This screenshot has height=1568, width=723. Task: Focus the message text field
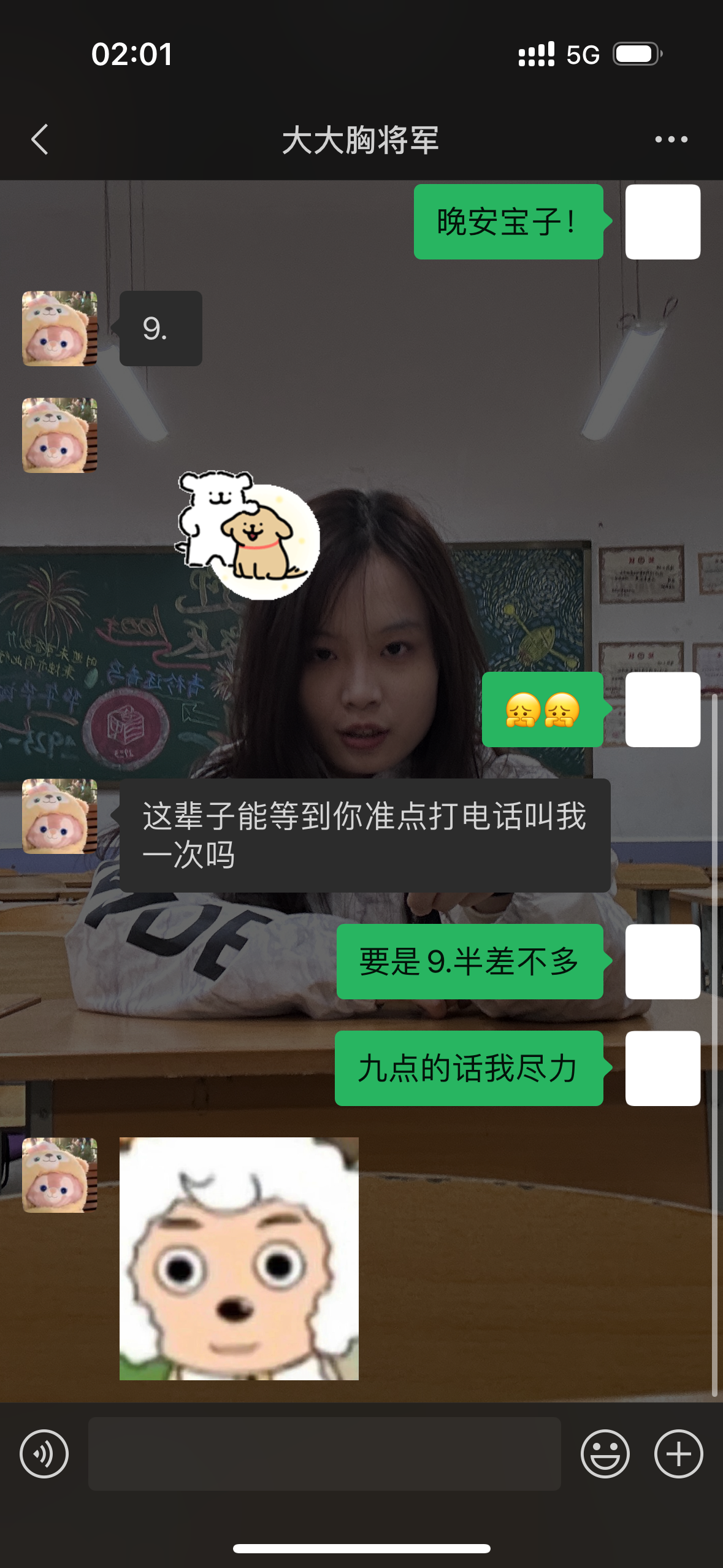tap(324, 1453)
